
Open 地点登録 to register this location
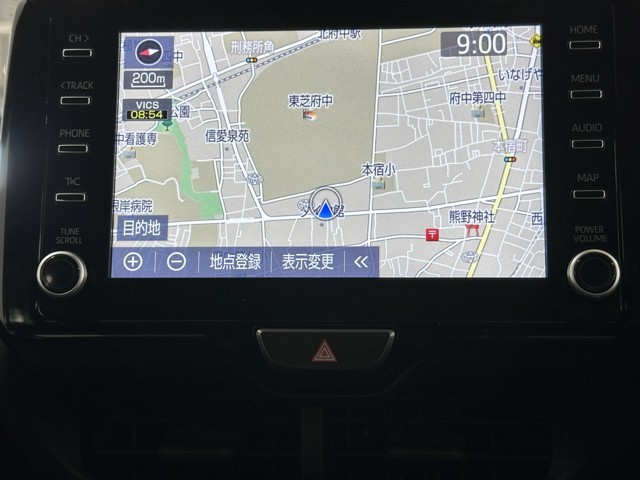point(235,262)
